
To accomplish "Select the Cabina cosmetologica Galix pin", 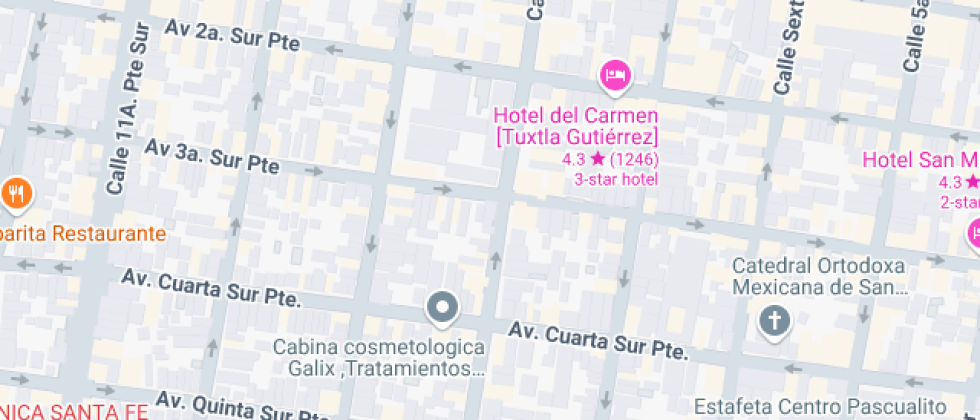I will point(442,308).
